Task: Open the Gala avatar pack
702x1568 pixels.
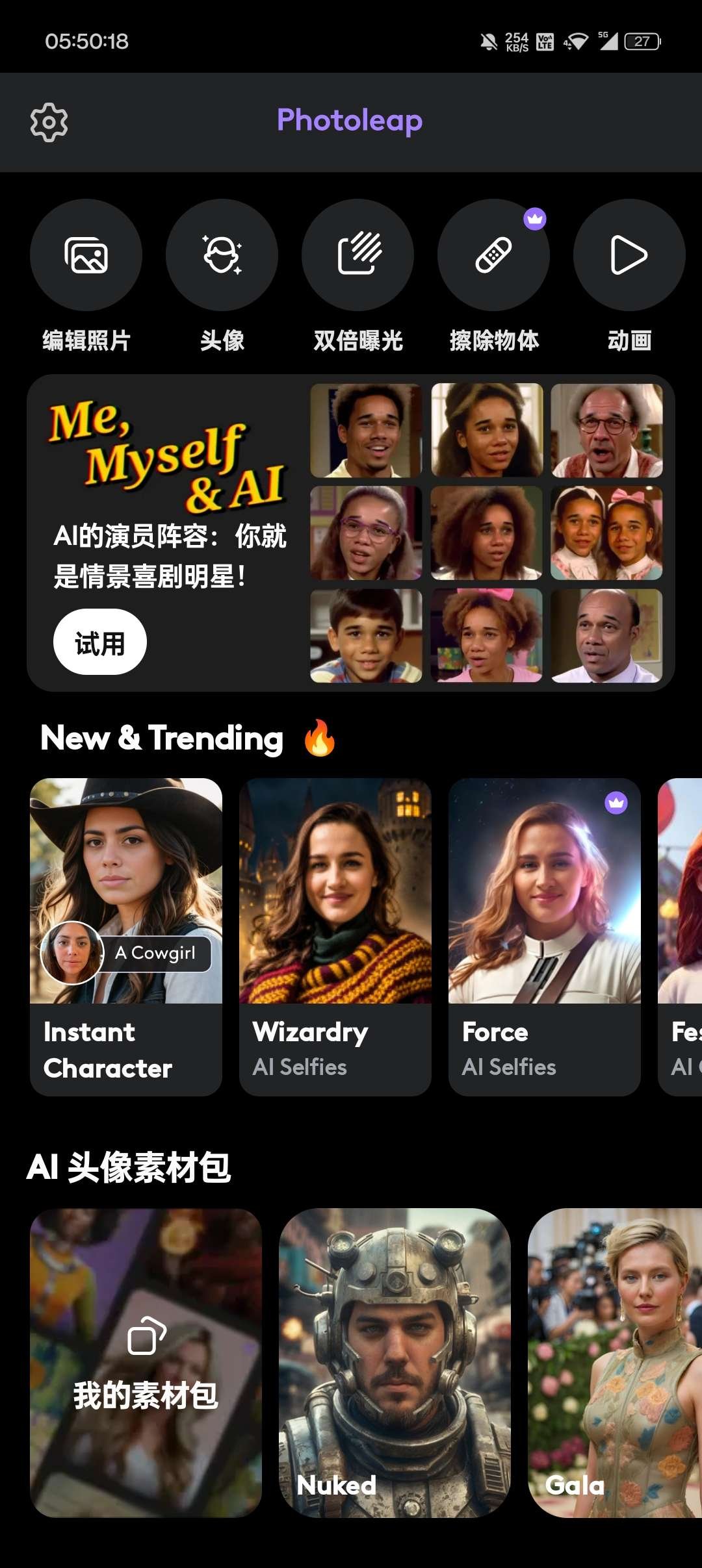Action: pos(615,1363)
